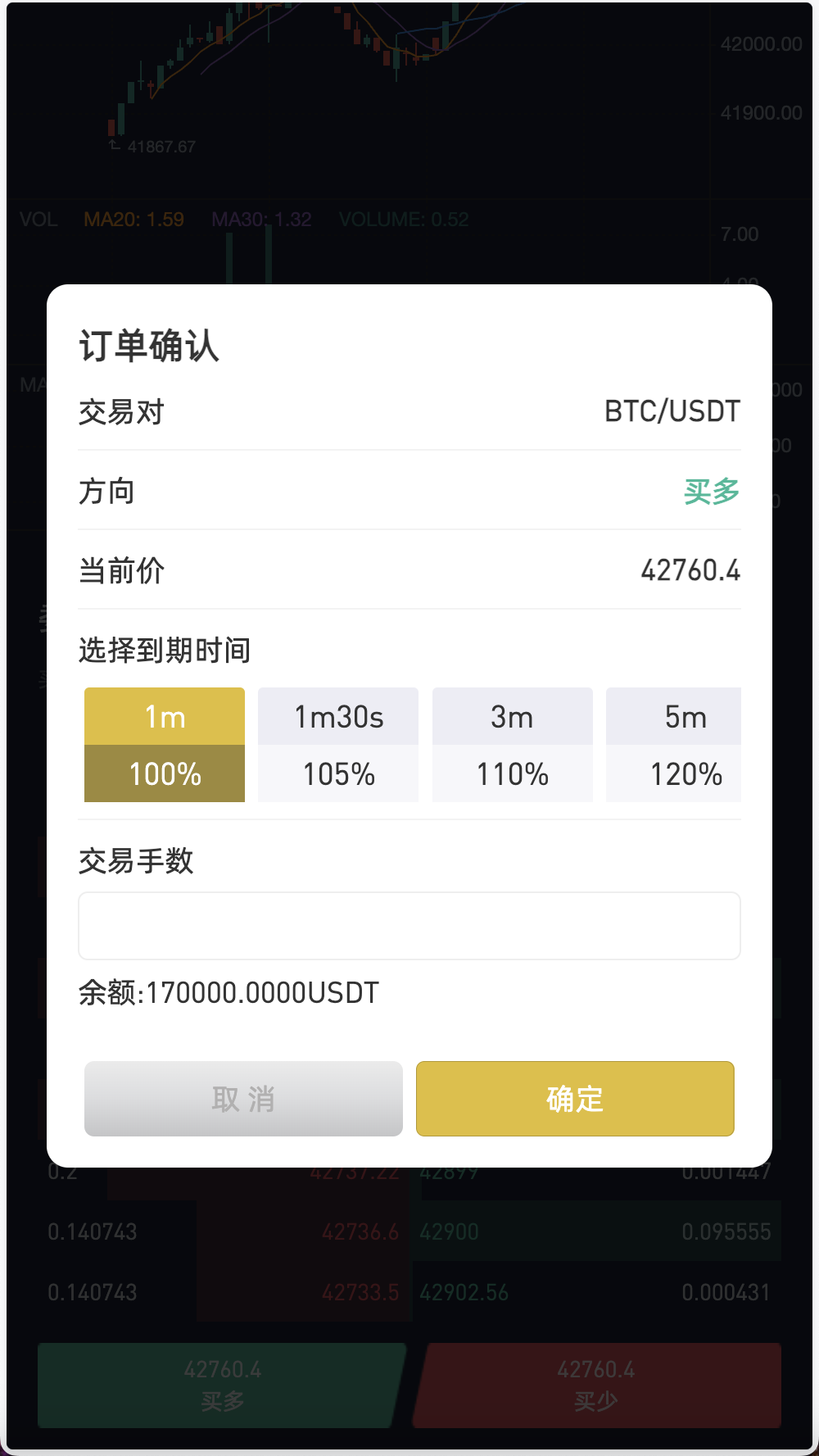This screenshot has width=819, height=1456.
Task: Click the BTC/USDT trading pair label
Action: [x=672, y=411]
